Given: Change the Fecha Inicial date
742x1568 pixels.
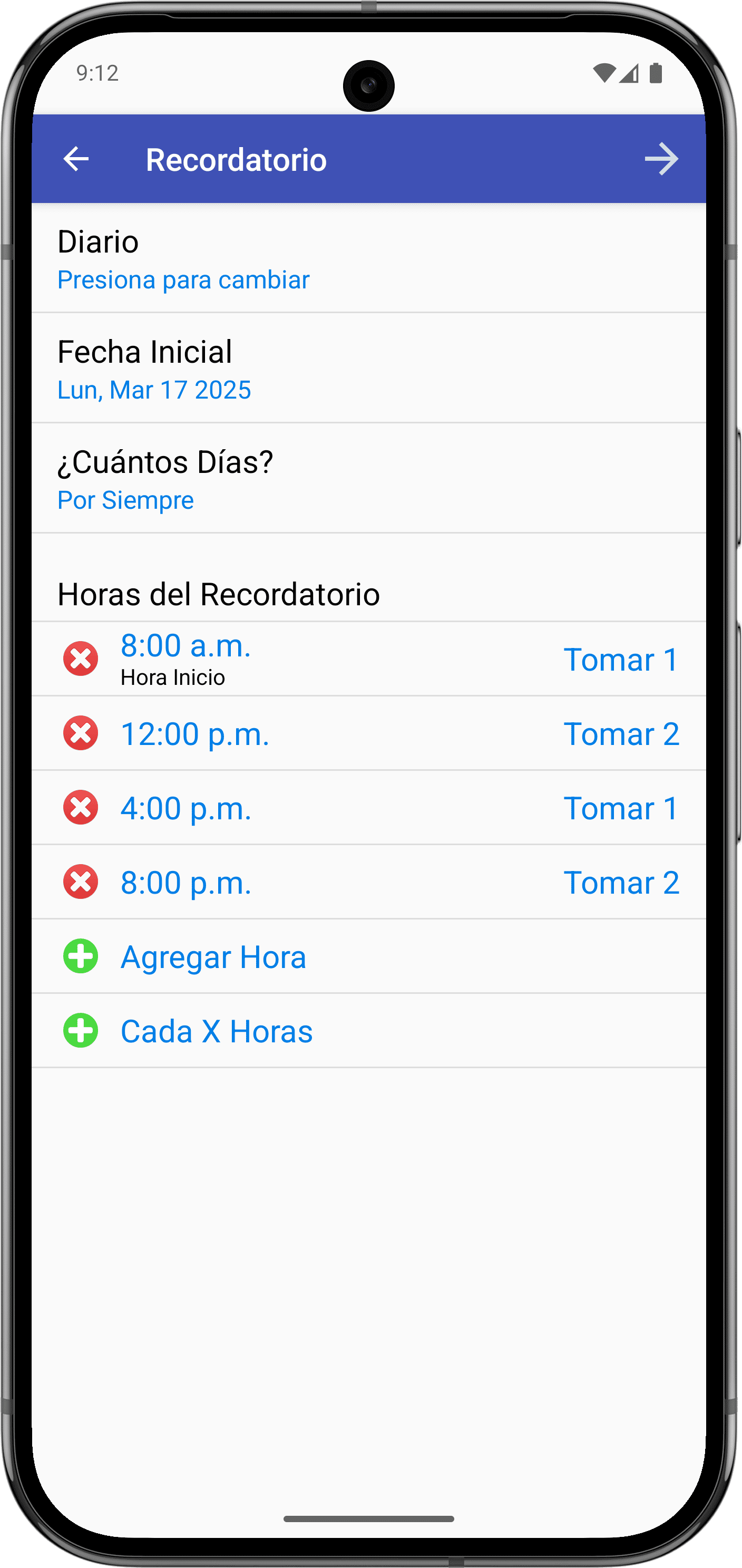Looking at the screenshot, I should coord(368,368).
